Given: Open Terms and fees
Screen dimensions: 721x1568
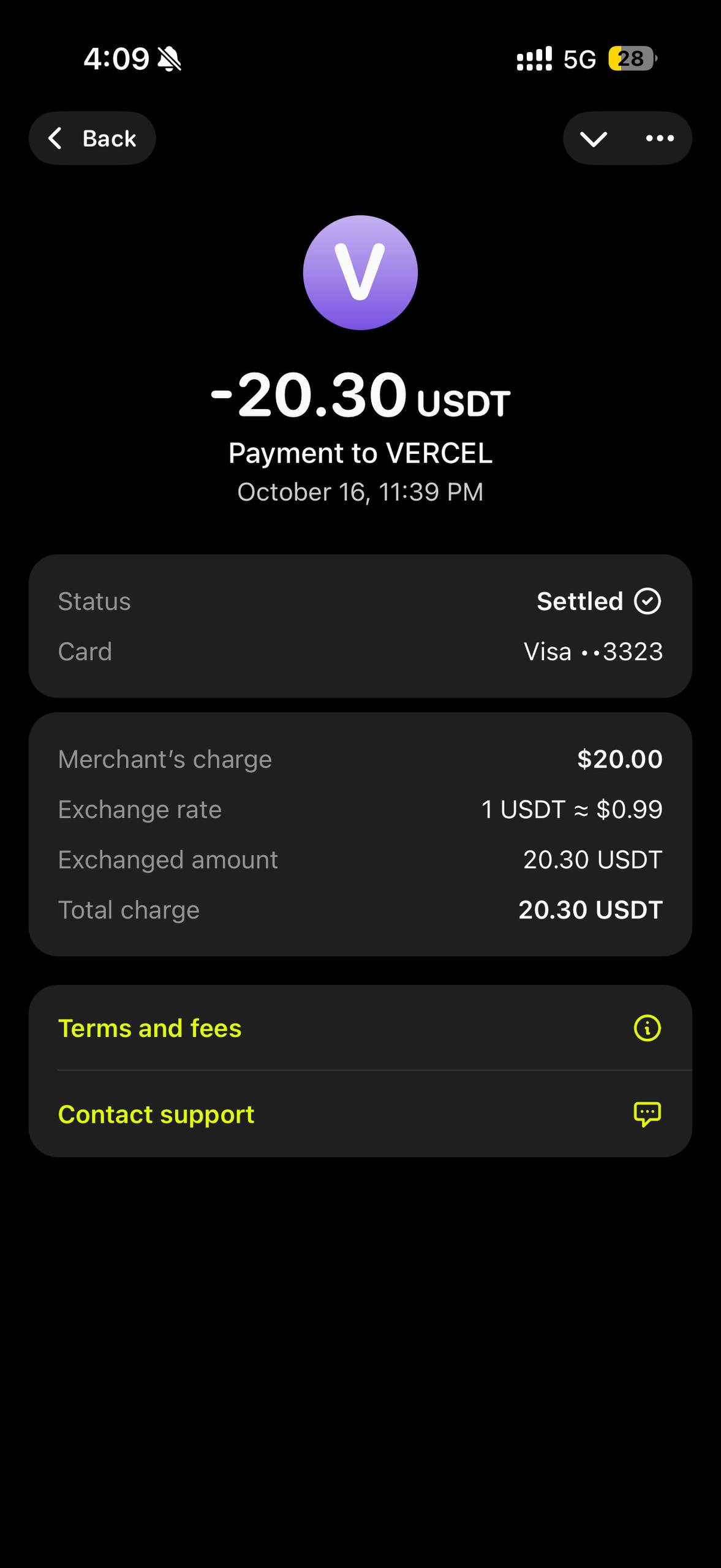Looking at the screenshot, I should click(360, 1028).
